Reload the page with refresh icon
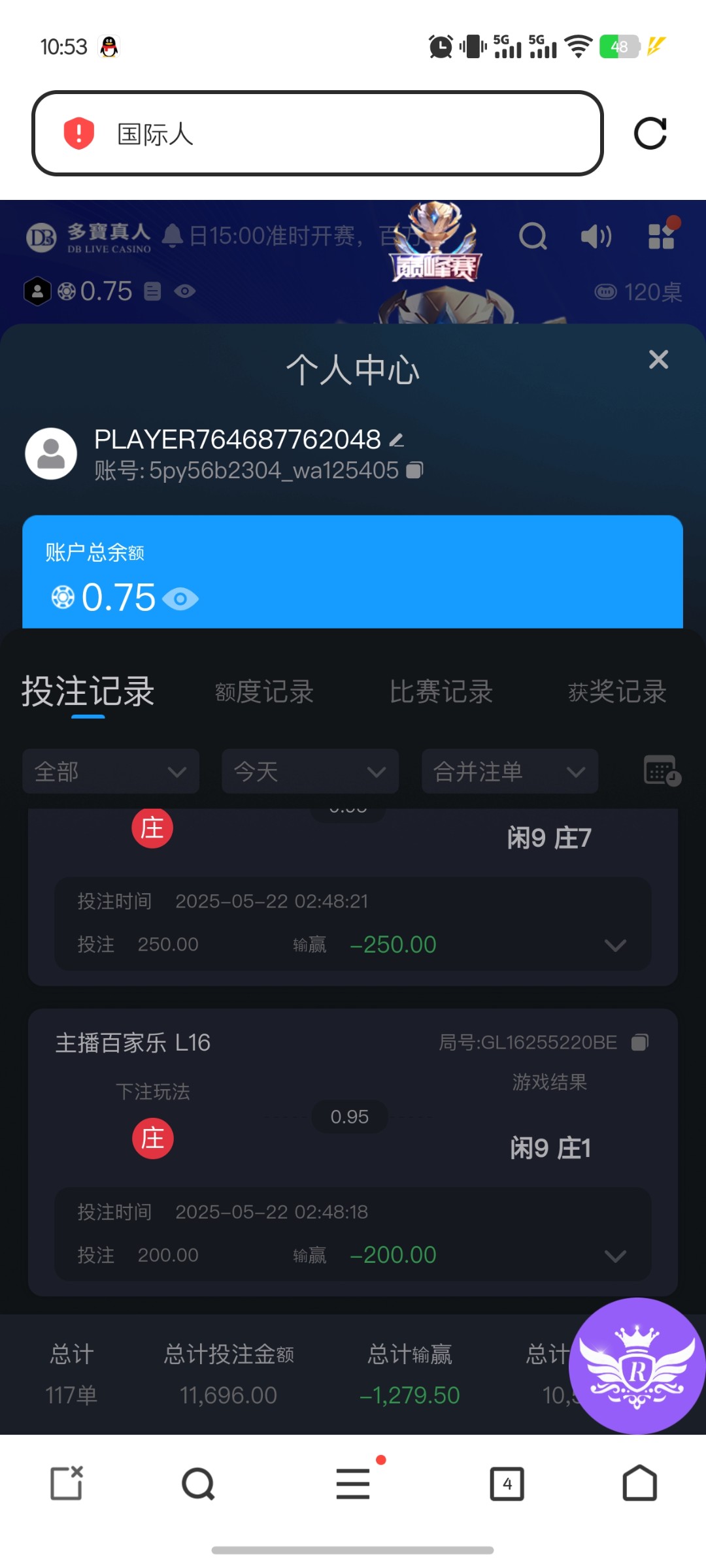The image size is (706, 1568). (x=650, y=133)
